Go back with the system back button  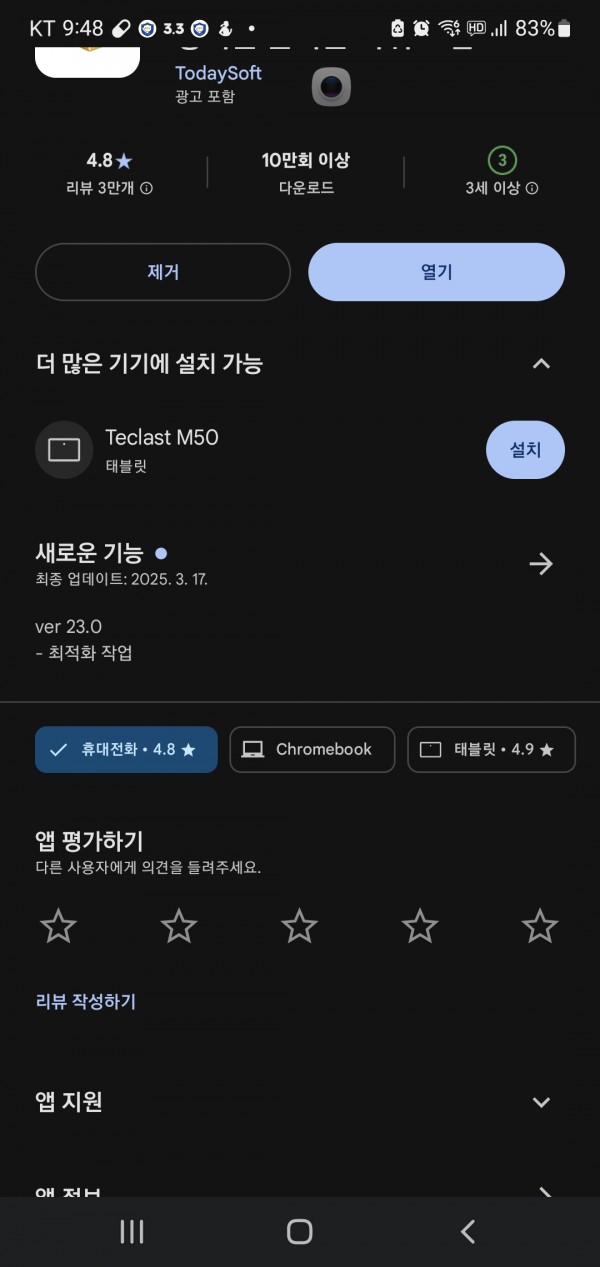(x=468, y=1232)
